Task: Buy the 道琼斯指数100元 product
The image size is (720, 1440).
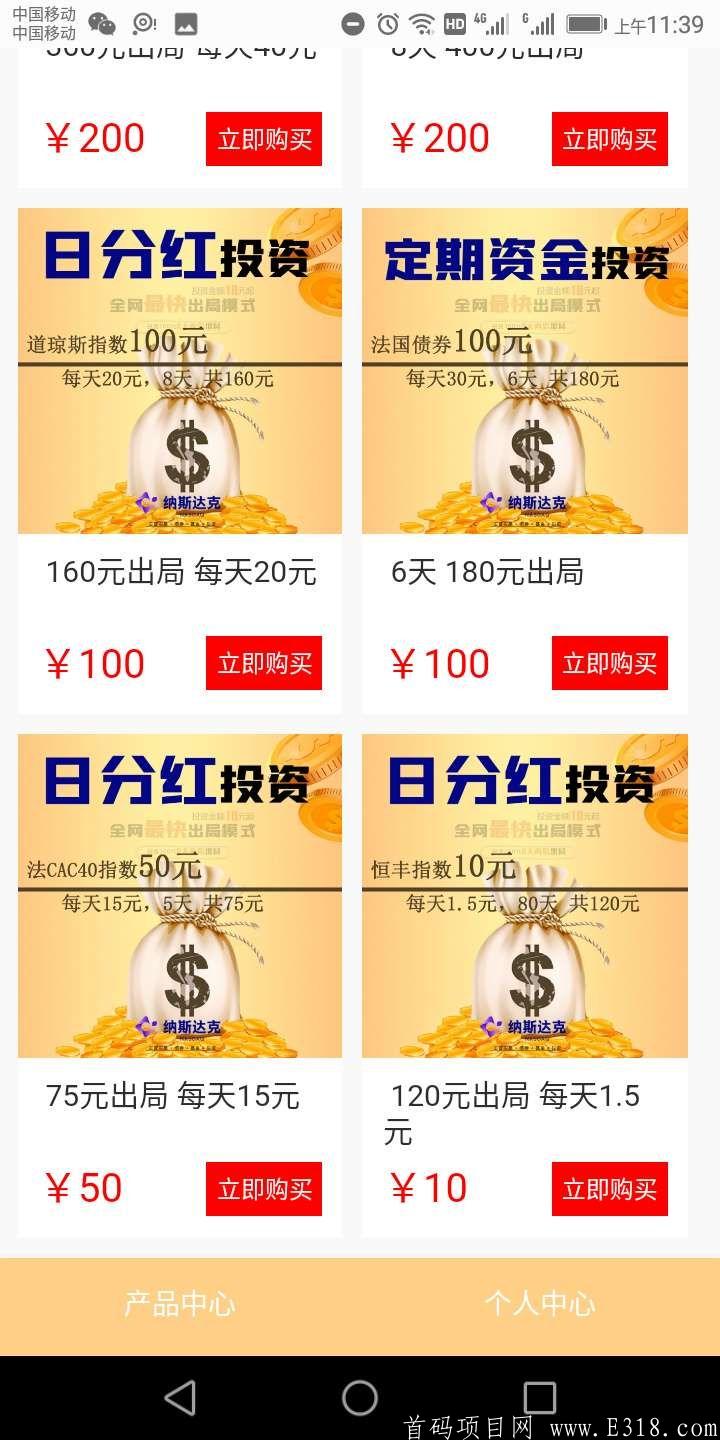Action: 263,663
